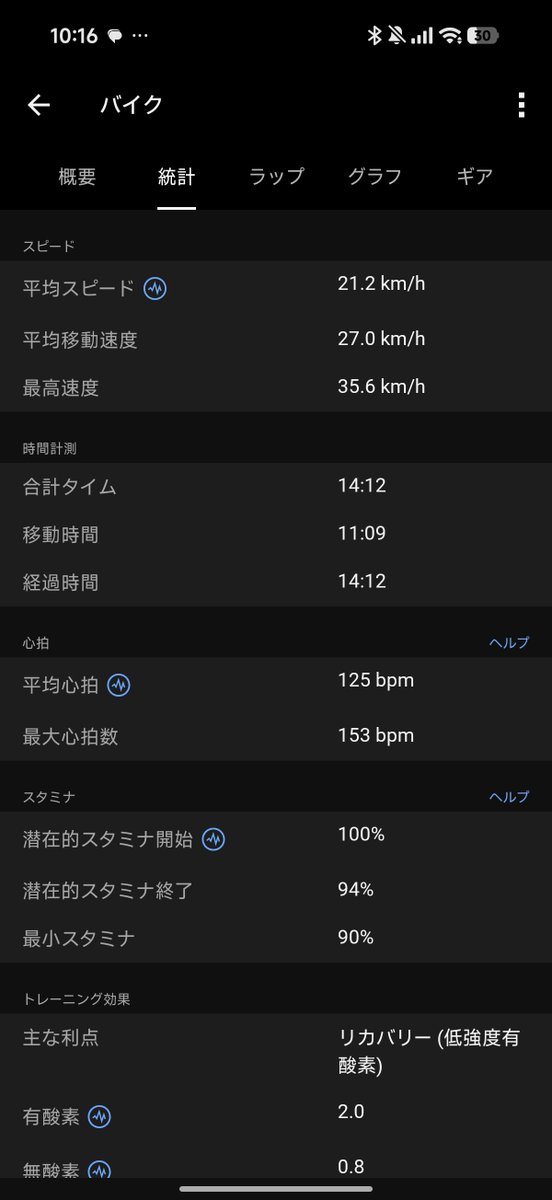Switch to the ギア tab

tap(474, 177)
